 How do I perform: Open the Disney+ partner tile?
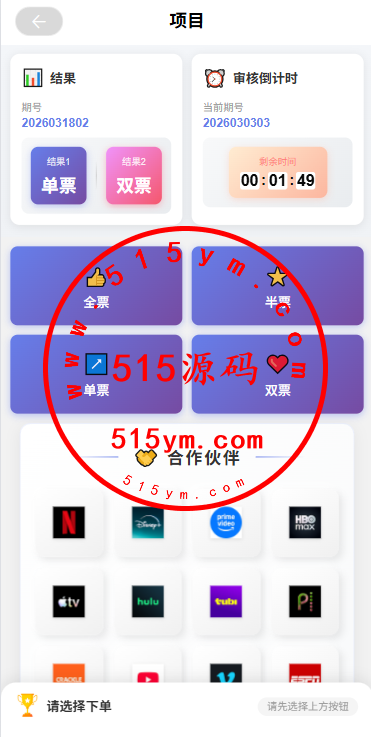coord(148,522)
